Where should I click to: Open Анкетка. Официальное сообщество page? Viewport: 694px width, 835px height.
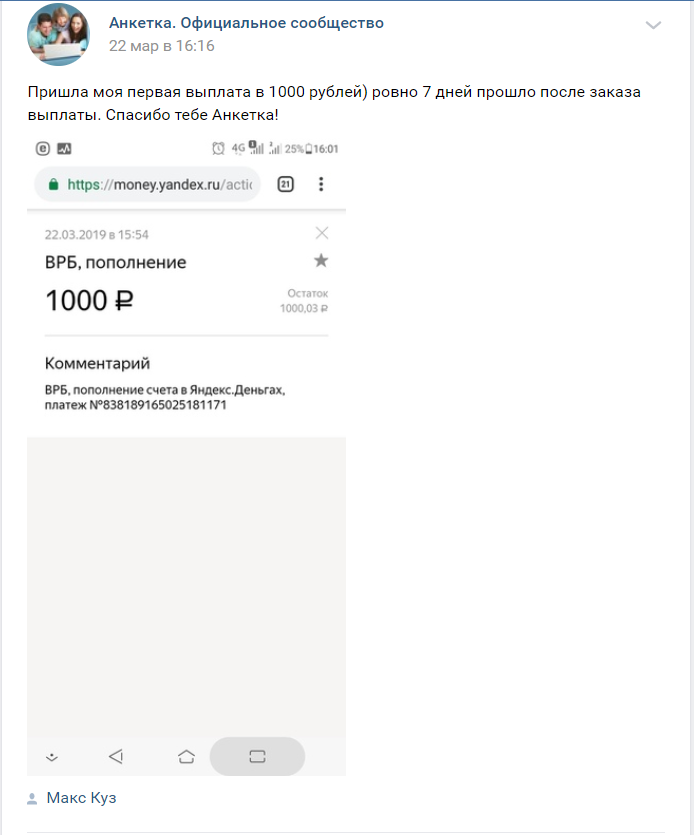[246, 23]
